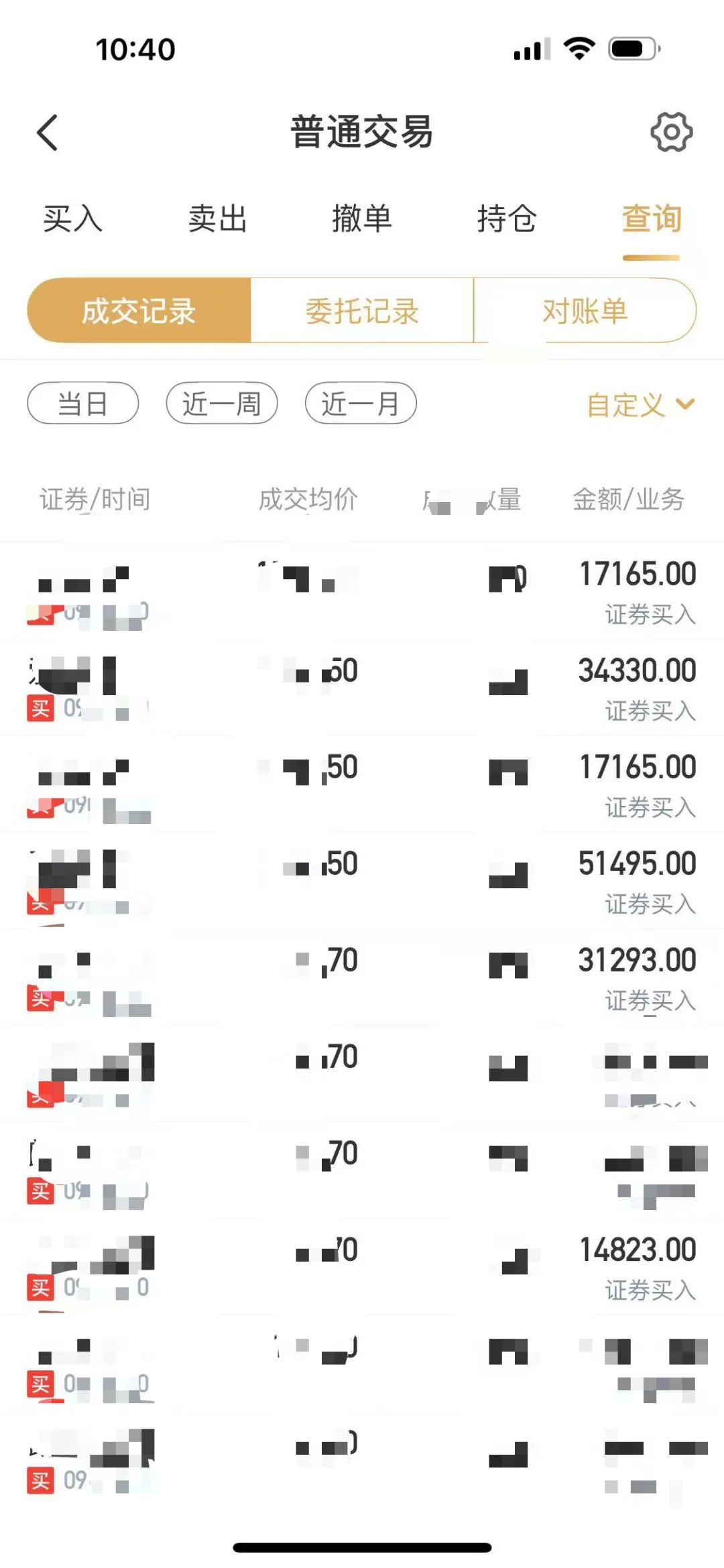Viewport: 724px width, 1568px height.
Task: Switch to the 委托记录 segment
Action: pos(362,311)
